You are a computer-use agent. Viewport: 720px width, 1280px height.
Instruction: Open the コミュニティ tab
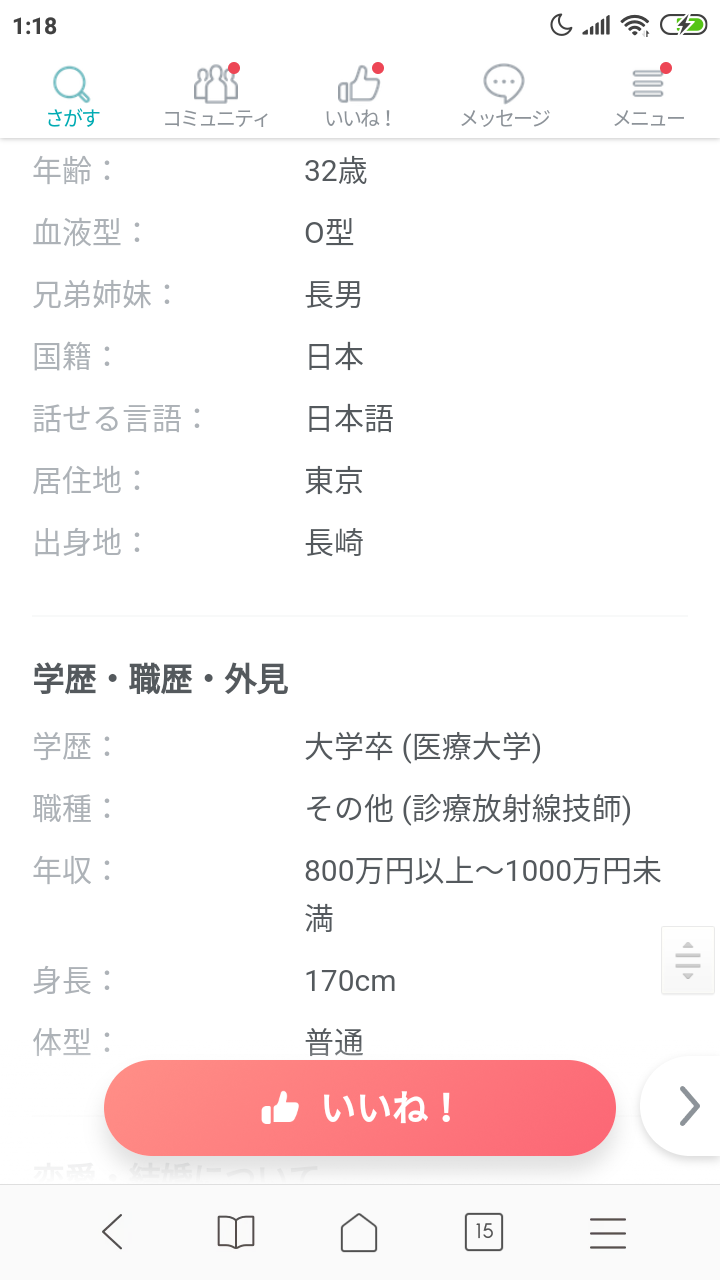[x=216, y=98]
